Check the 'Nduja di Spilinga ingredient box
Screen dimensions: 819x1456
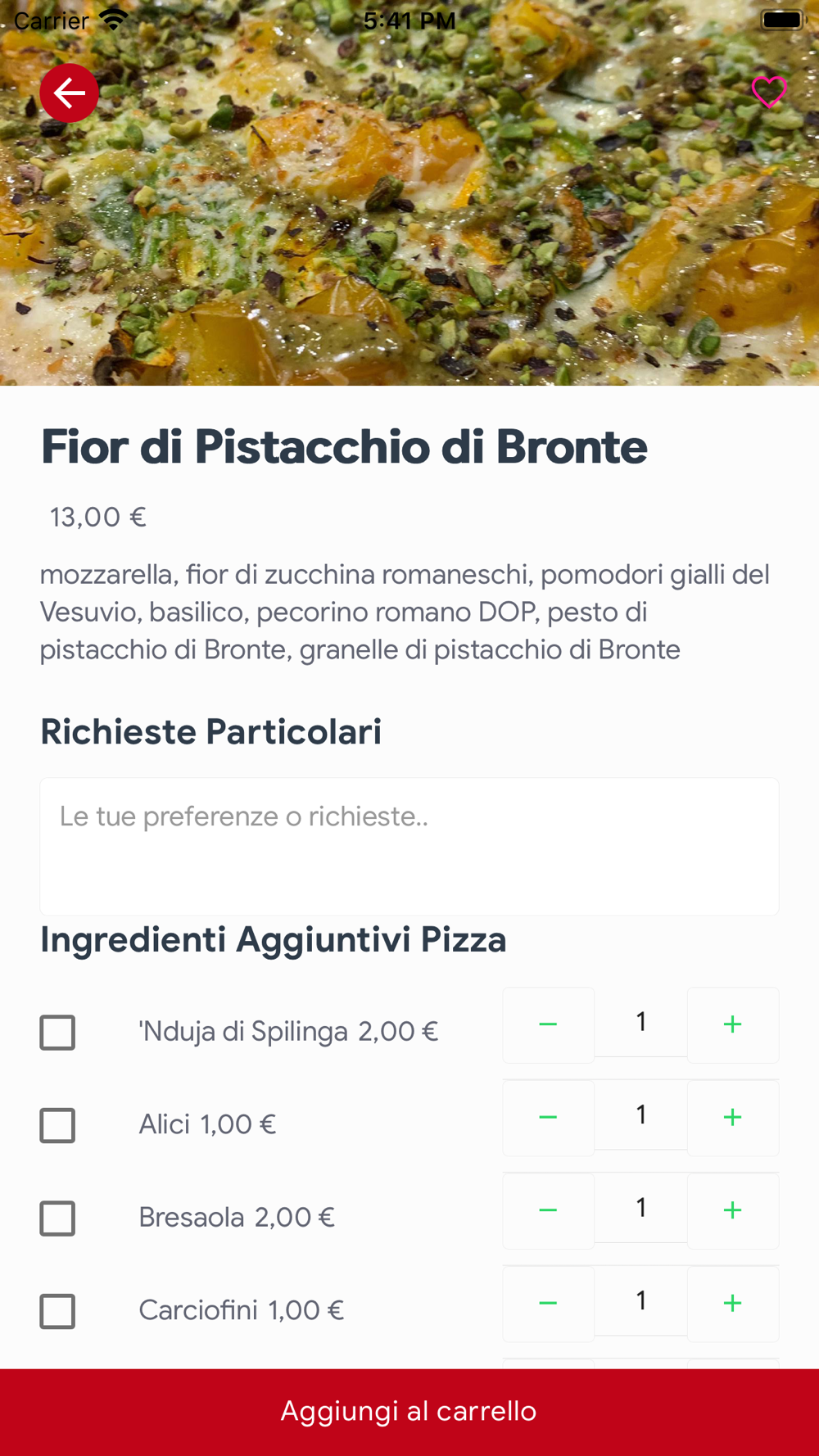point(57,1032)
